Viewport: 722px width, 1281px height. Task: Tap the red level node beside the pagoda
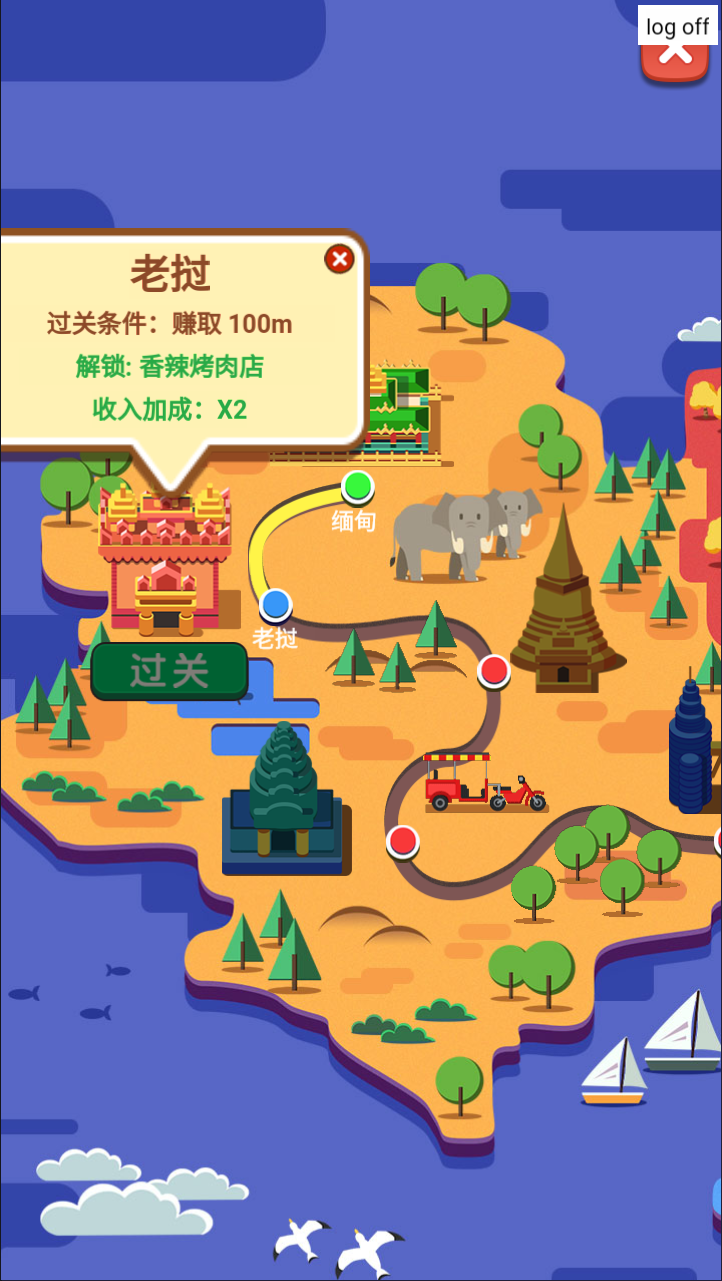click(494, 670)
